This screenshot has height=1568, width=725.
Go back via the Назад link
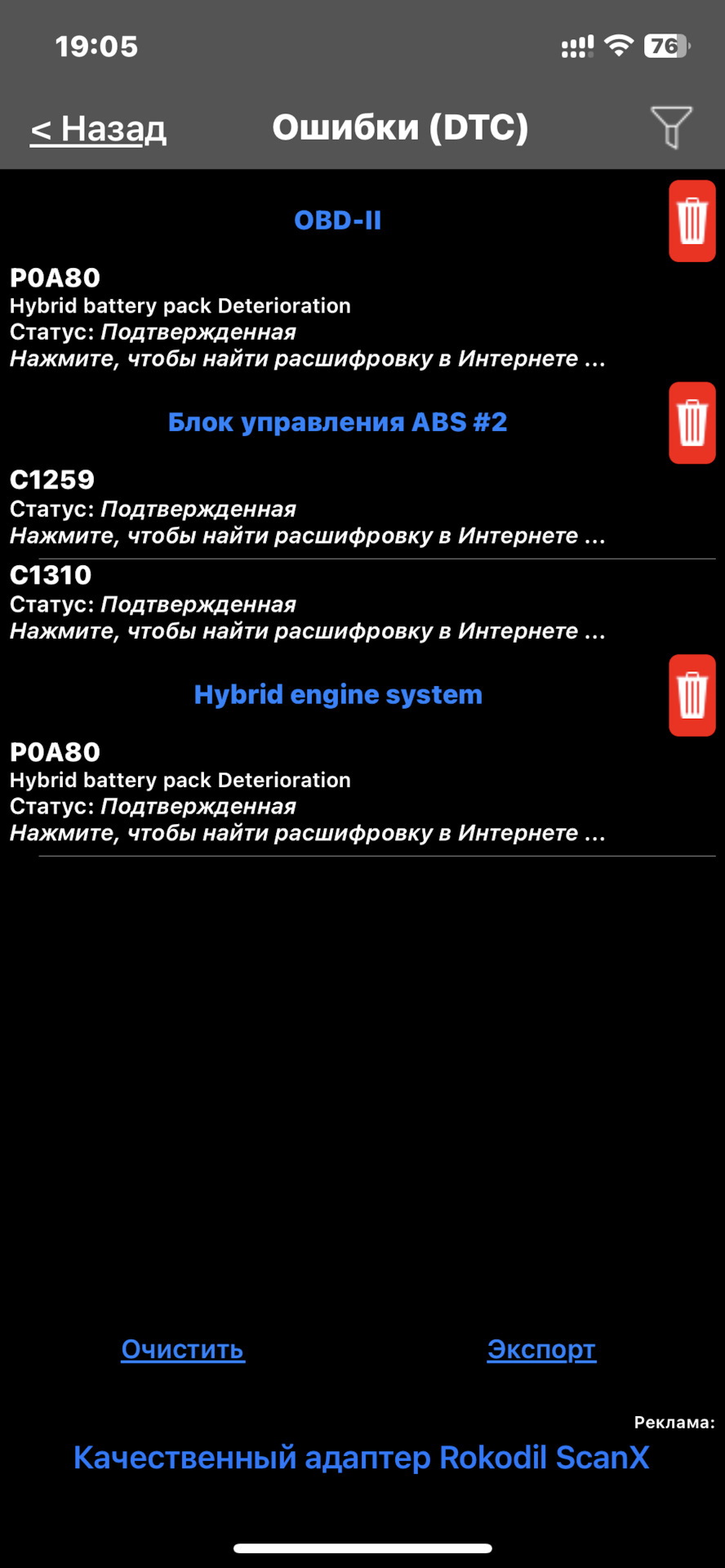point(98,129)
